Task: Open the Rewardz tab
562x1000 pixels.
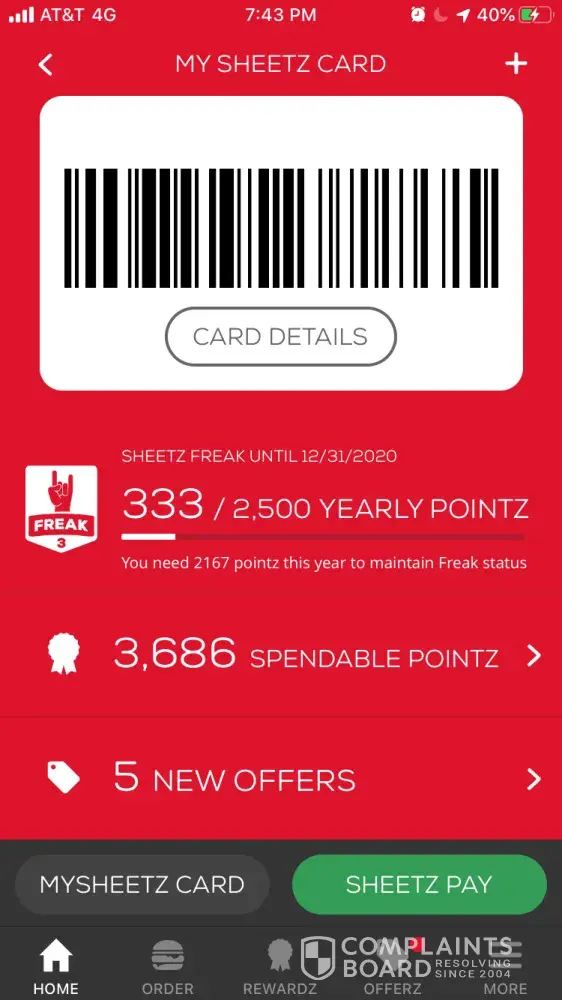Action: point(279,967)
